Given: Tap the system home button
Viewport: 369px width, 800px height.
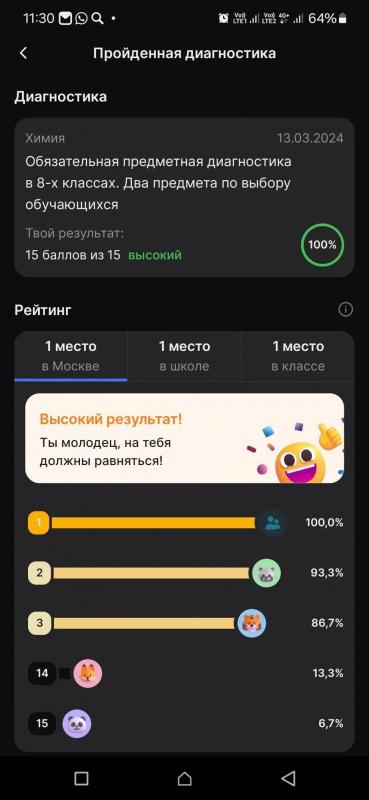Looking at the screenshot, I should pos(184,778).
